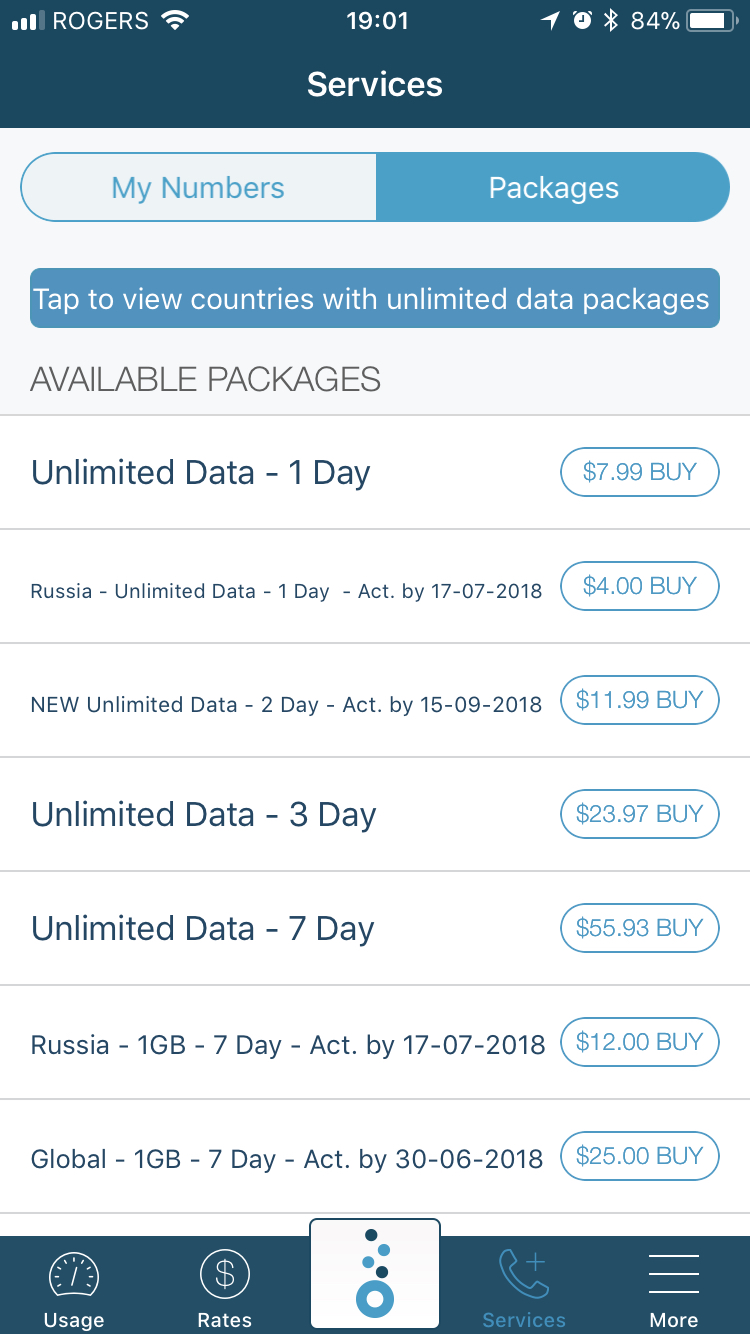Viewport: 750px width, 1334px height.
Task: Purchase the NEW Unlimited Data 2 Day package
Action: pos(639,700)
